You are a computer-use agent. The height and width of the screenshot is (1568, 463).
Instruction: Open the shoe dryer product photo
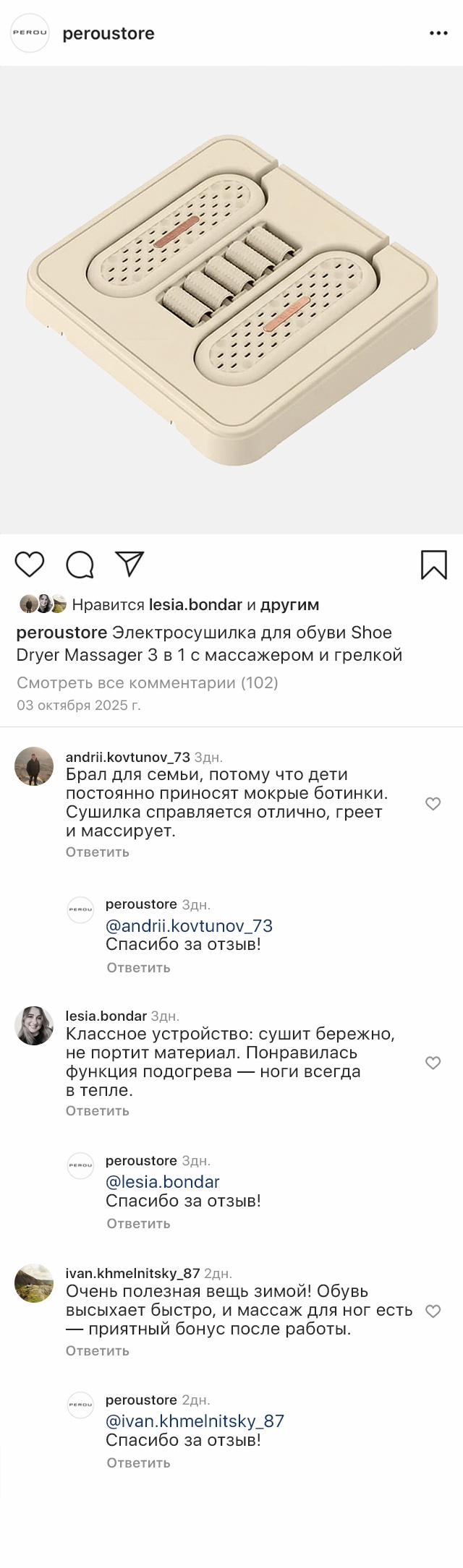231,300
